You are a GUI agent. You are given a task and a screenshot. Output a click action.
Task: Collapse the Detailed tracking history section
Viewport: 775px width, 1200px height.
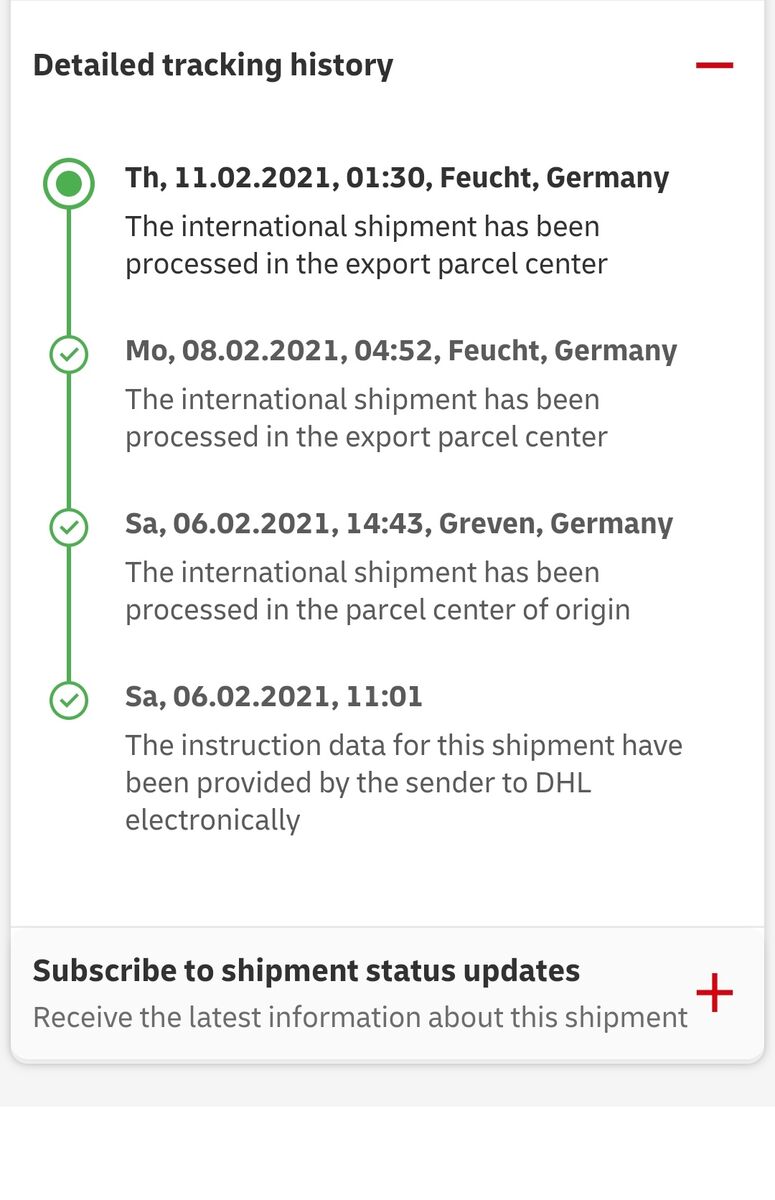click(714, 66)
